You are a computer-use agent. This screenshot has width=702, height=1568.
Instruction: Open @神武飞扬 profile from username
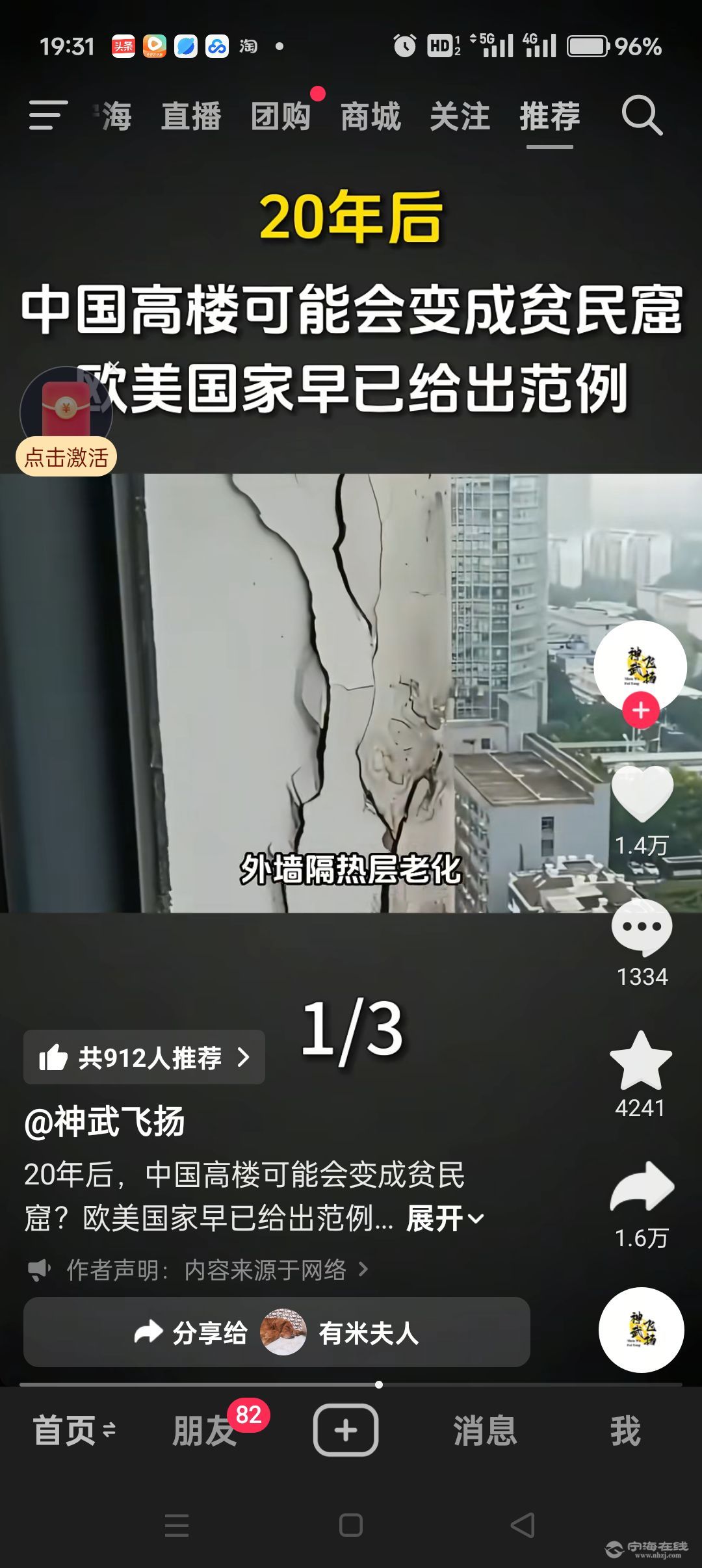[x=105, y=1121]
